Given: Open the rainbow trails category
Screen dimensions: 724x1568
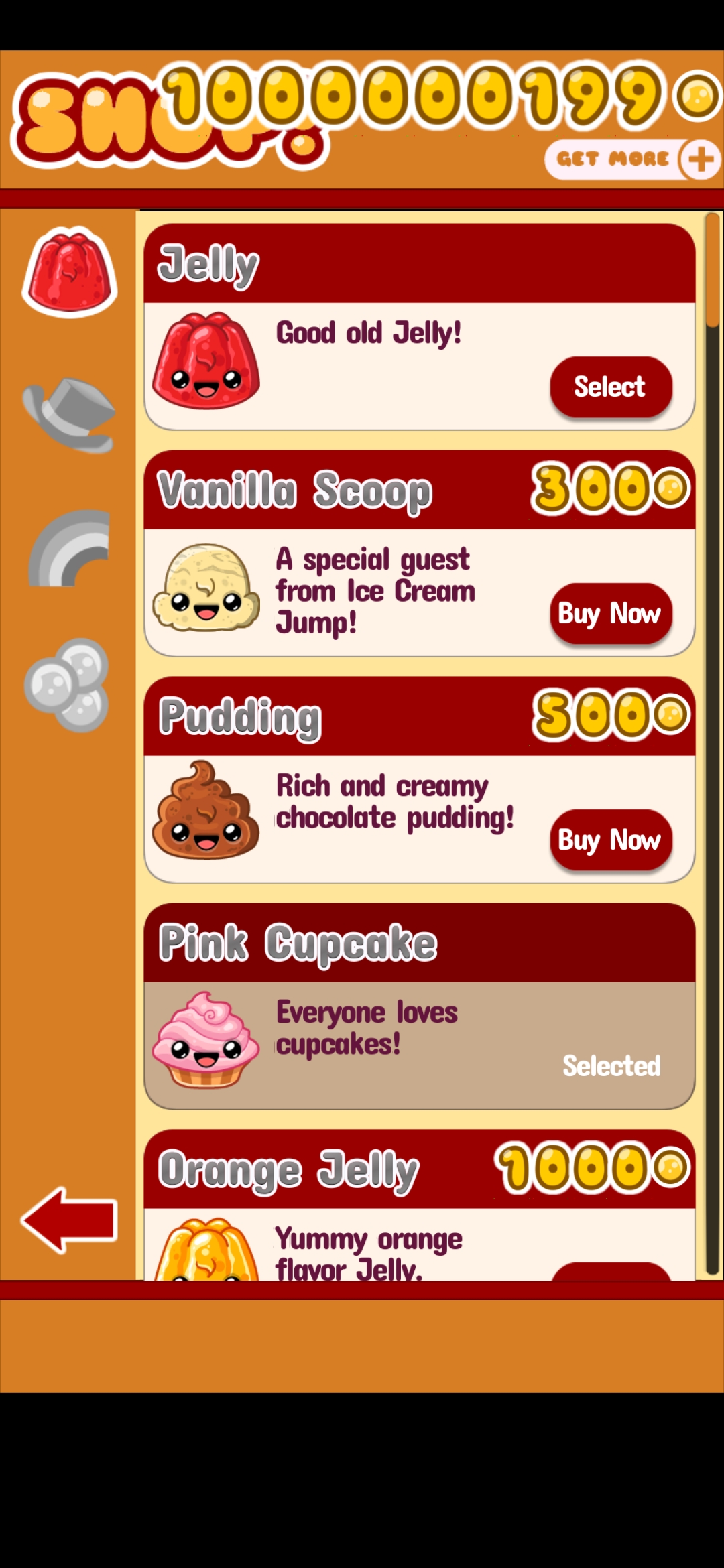Looking at the screenshot, I should pyautogui.click(x=70, y=549).
